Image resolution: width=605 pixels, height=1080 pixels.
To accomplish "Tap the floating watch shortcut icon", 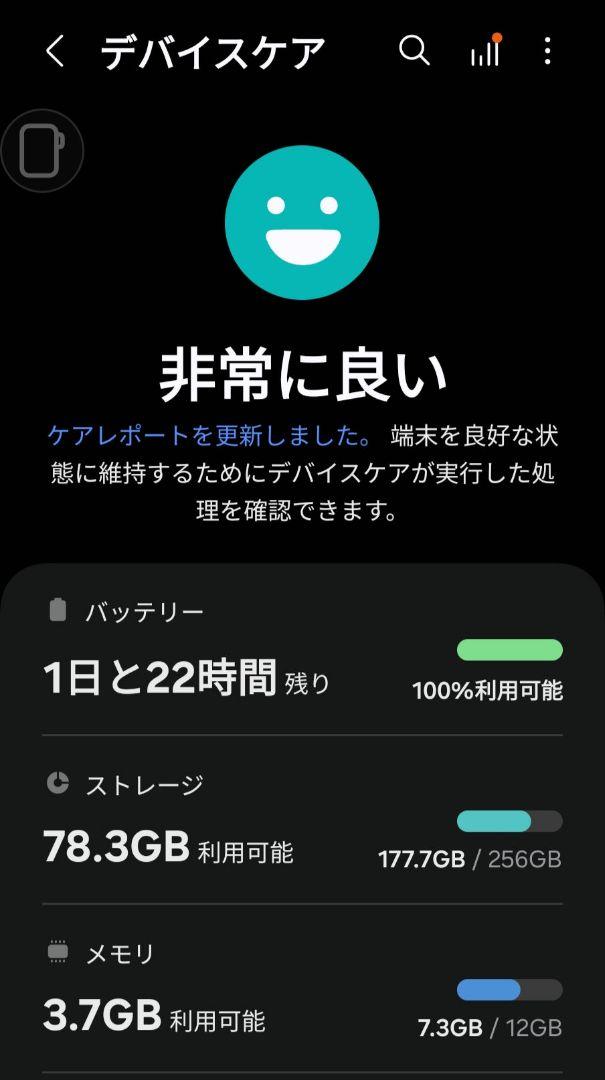I will pos(42,150).
